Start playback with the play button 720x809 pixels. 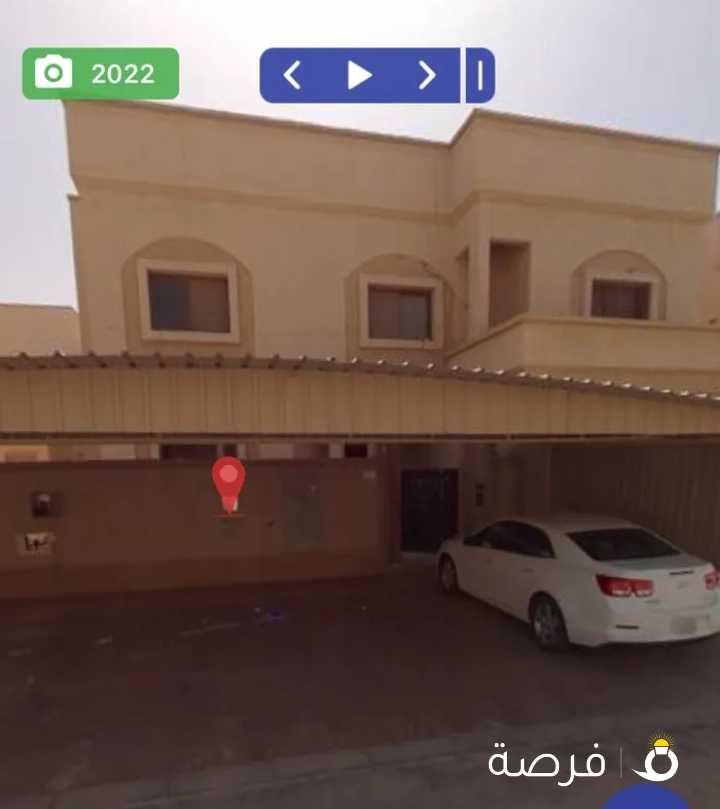[359, 75]
